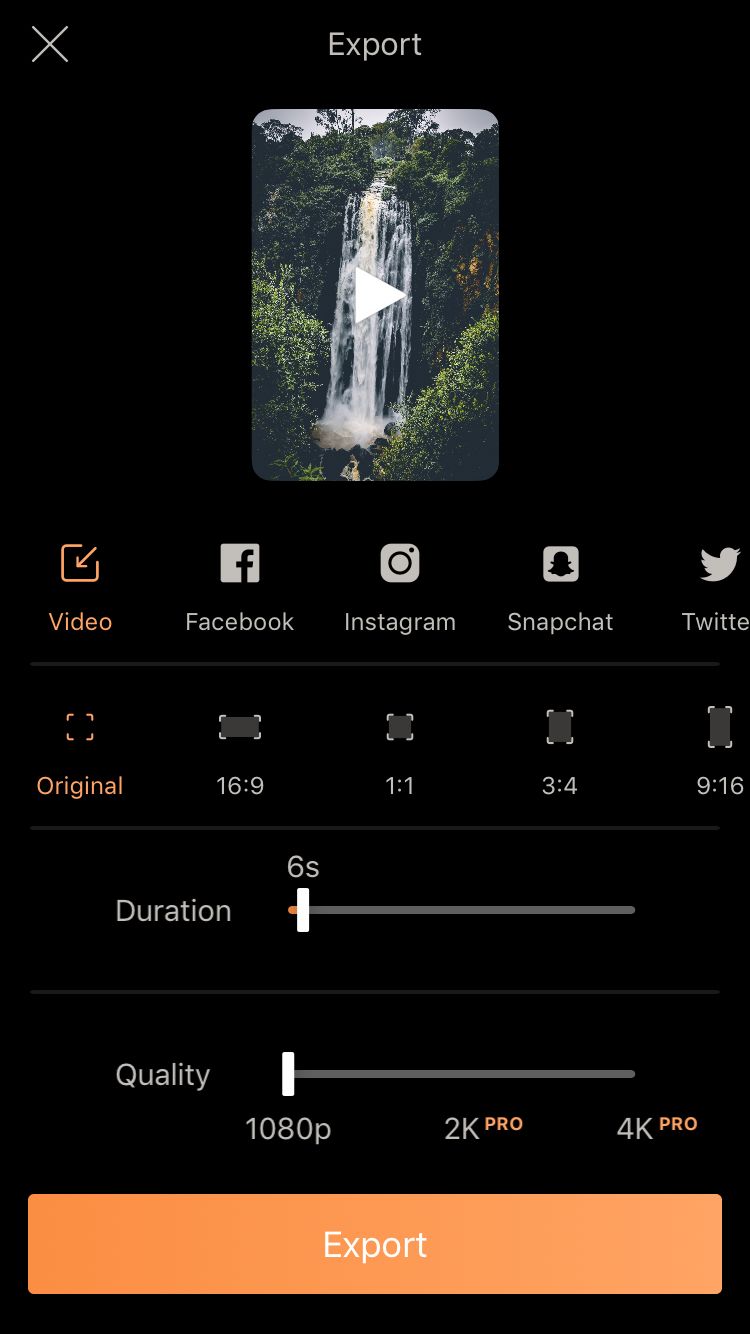750x1334 pixels.
Task: Tap the orange Export button
Action: [x=375, y=1244]
